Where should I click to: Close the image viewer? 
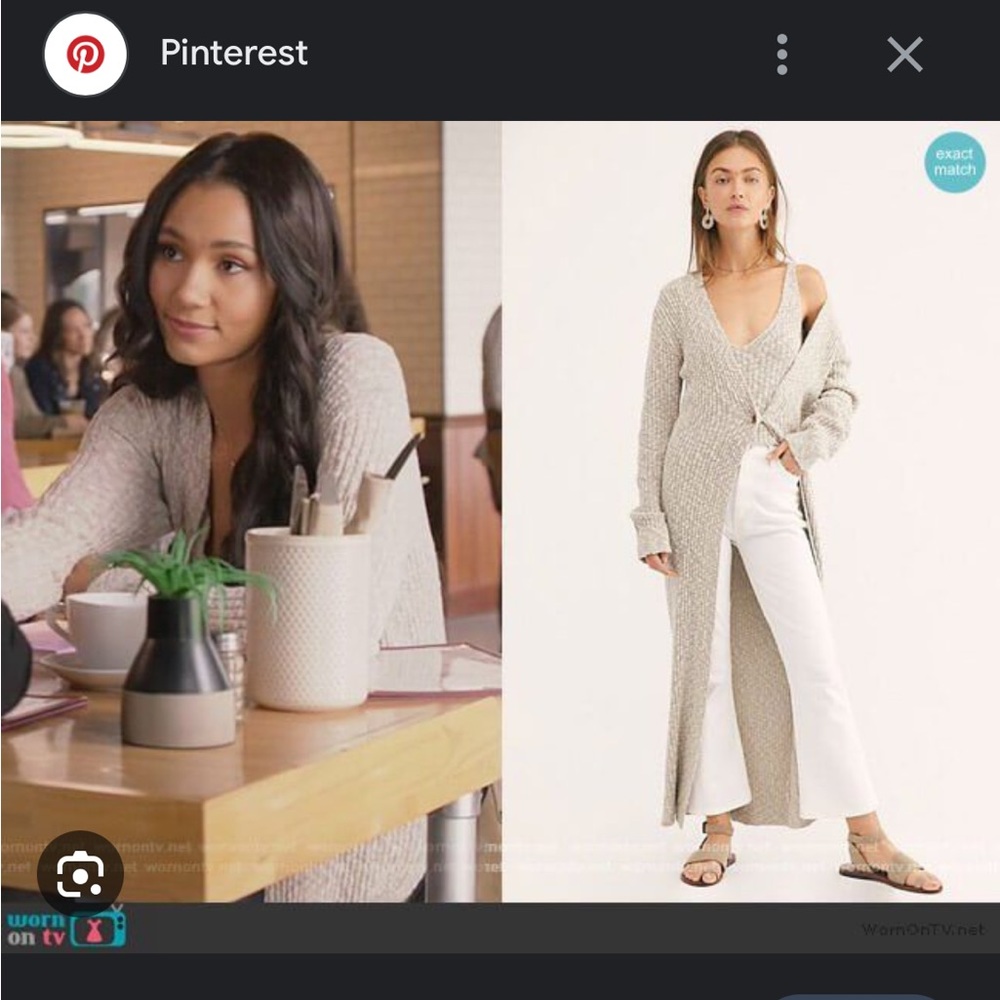(x=904, y=54)
